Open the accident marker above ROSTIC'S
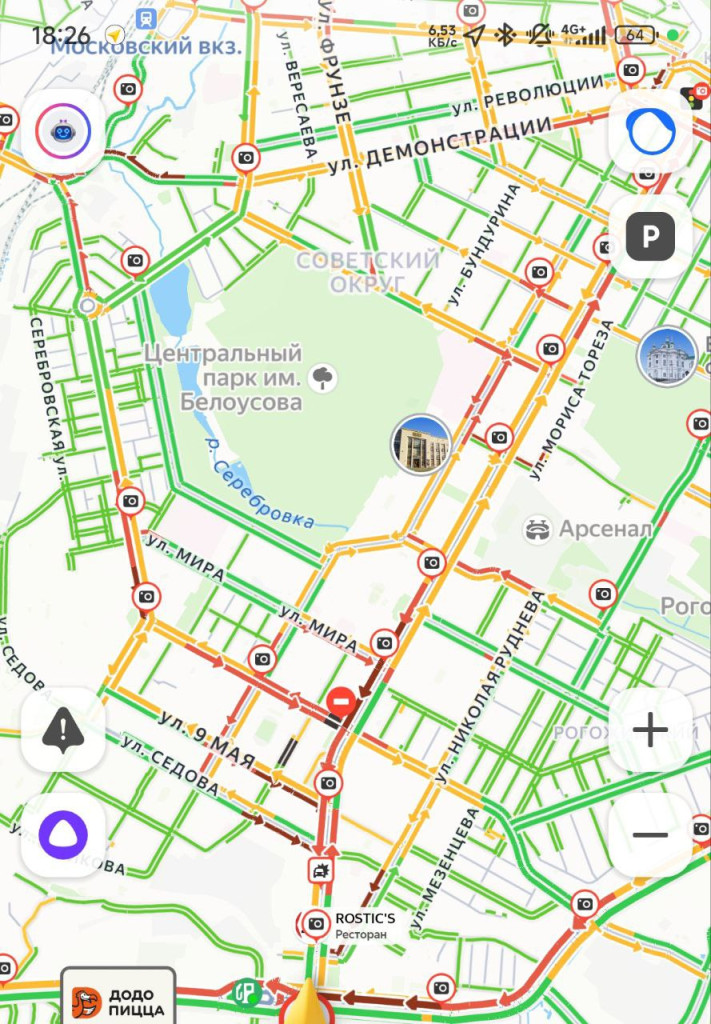Image resolution: width=711 pixels, height=1024 pixels. 321,869
